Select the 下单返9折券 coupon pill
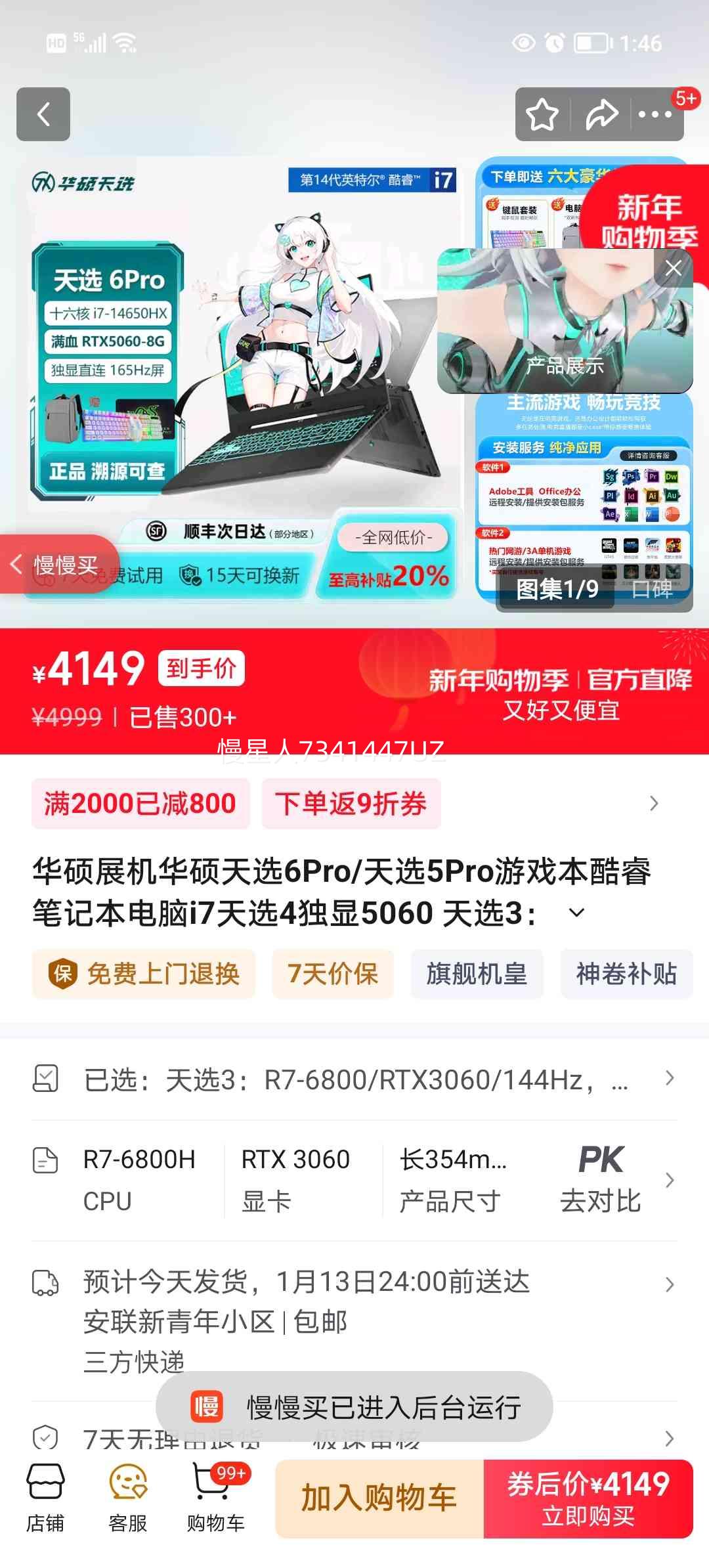This screenshot has width=709, height=1568. click(351, 802)
